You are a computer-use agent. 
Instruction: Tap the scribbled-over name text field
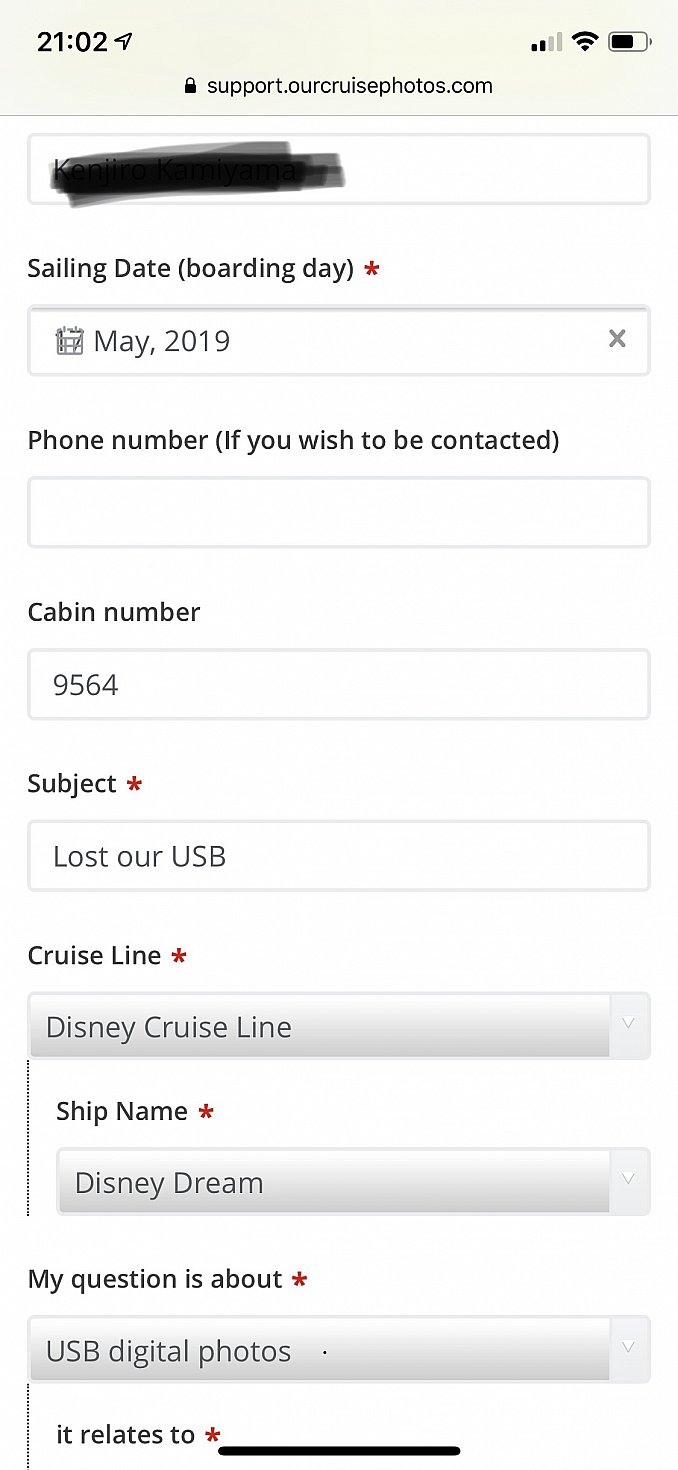click(x=339, y=169)
